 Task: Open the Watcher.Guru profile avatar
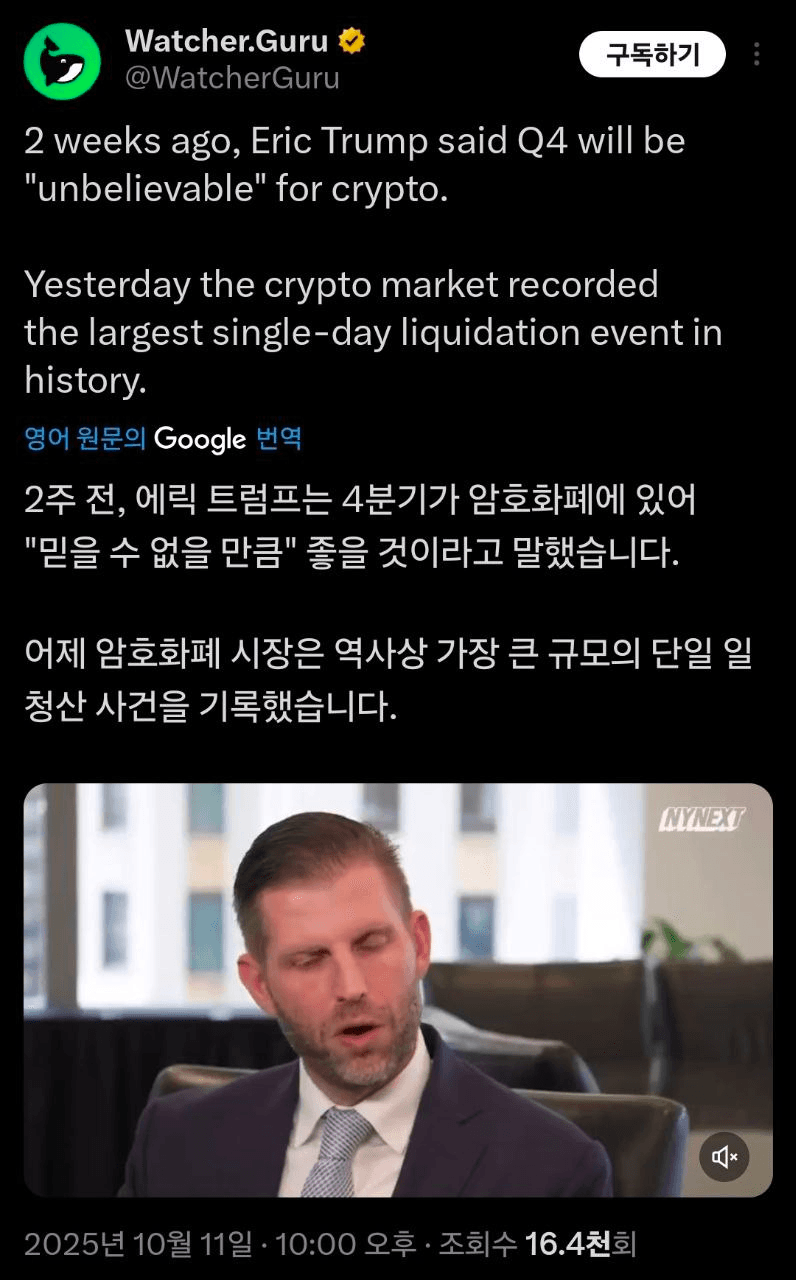[x=62, y=61]
